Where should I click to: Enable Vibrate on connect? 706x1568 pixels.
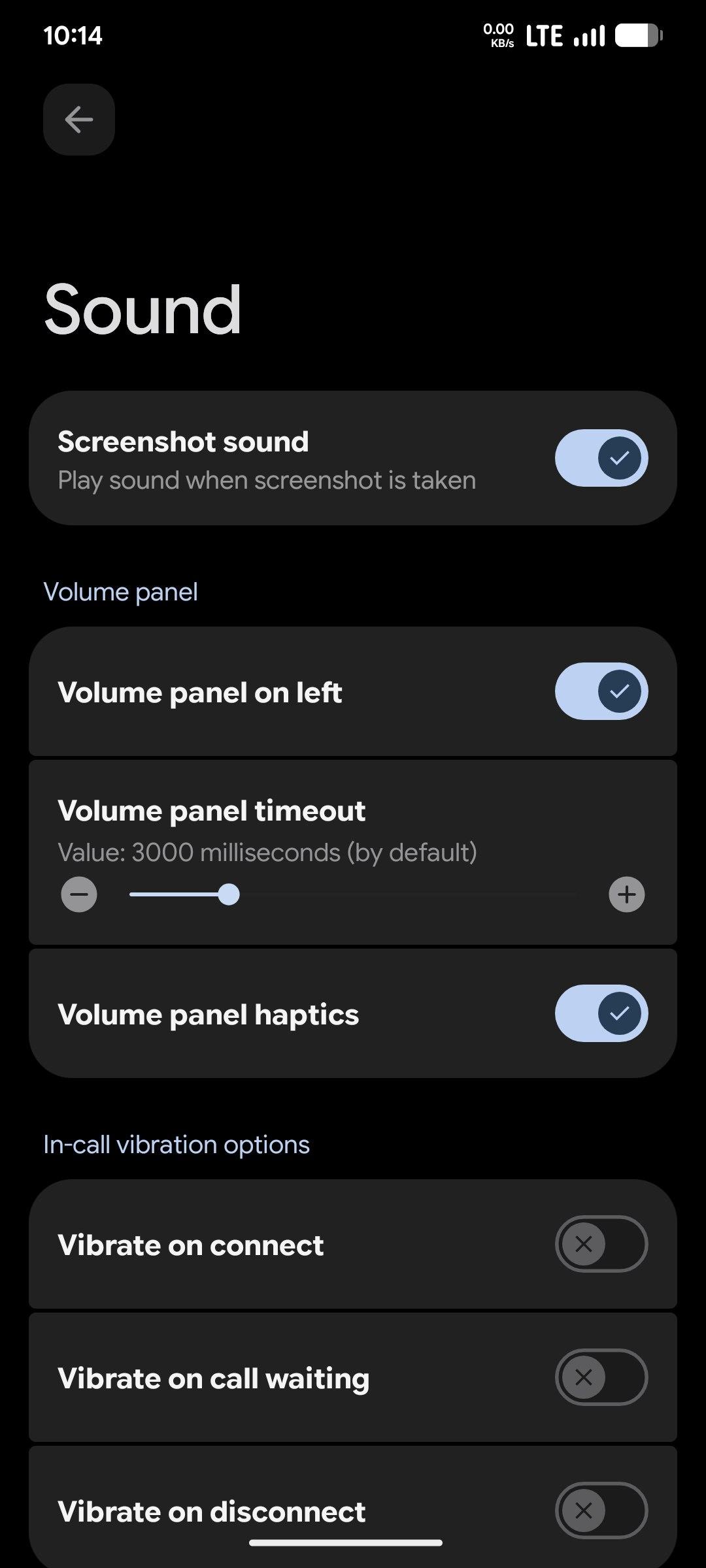pyautogui.click(x=601, y=1244)
